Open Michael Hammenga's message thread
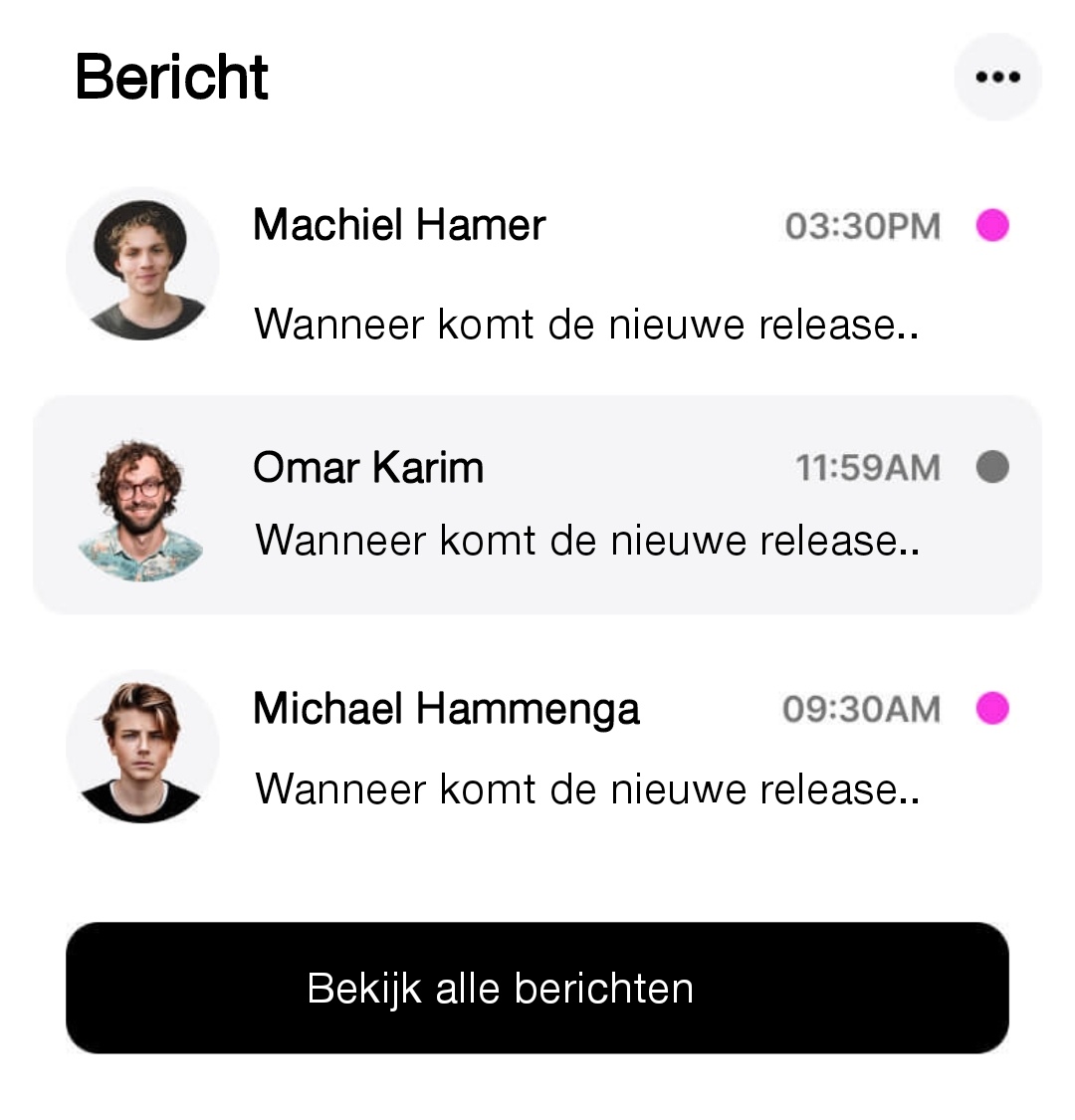The height and width of the screenshot is (1120, 1075). point(537,749)
